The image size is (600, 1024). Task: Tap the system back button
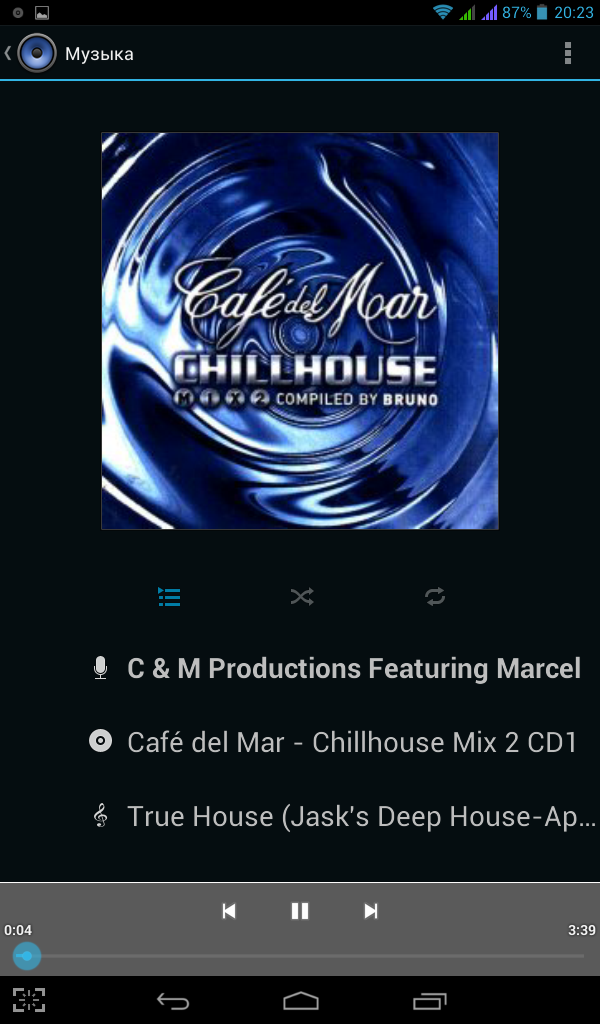pos(173,1000)
